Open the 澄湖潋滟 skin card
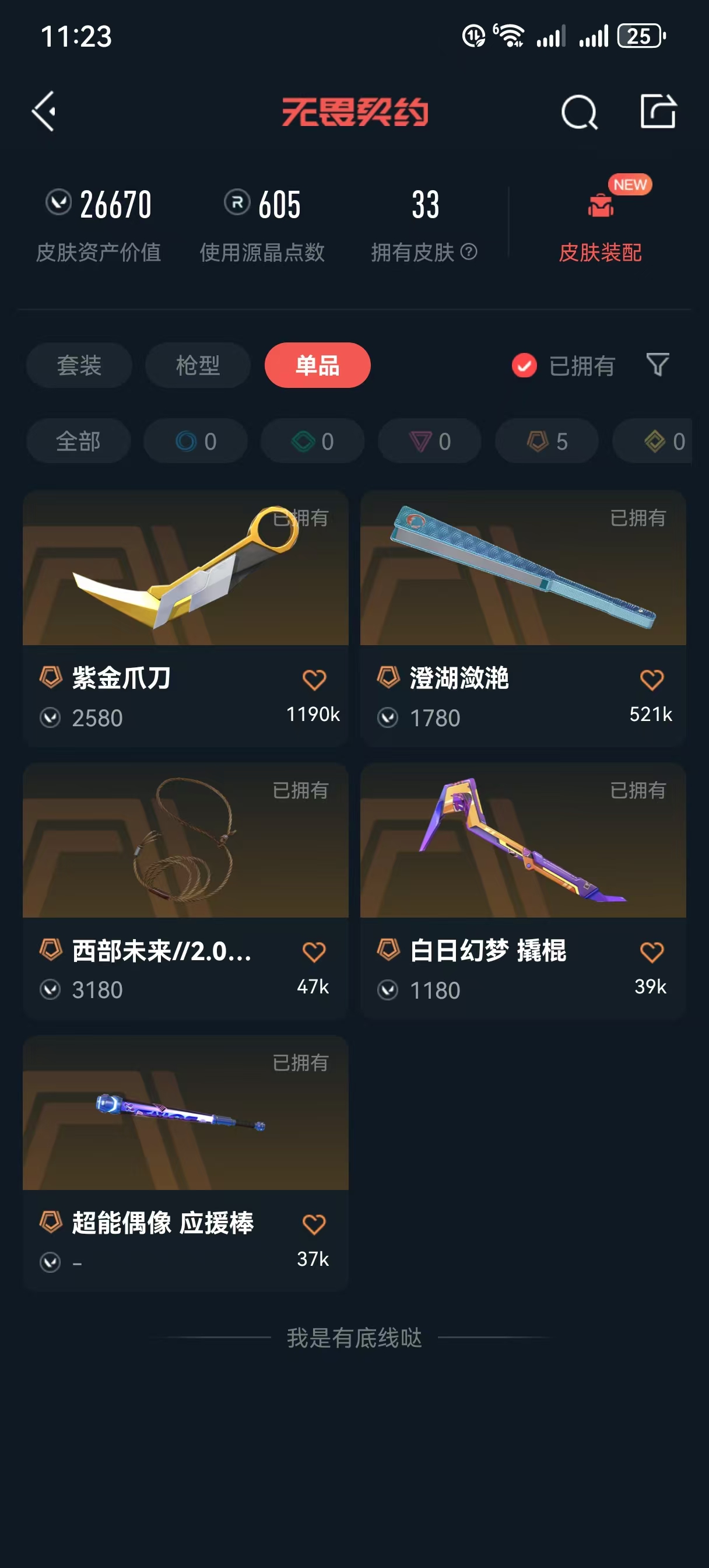709x1568 pixels. (x=524, y=618)
